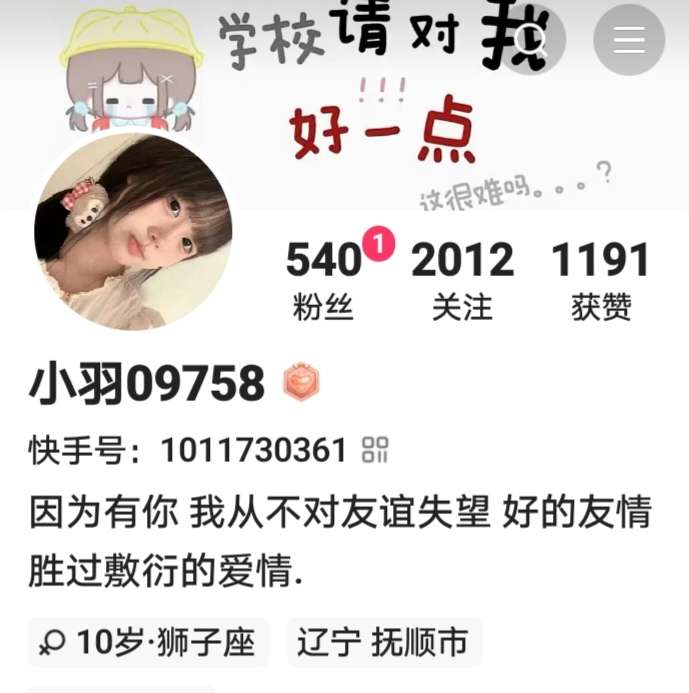The width and height of the screenshot is (689, 693).
Task: Show the QR code next to 快手号
Action: (375, 450)
